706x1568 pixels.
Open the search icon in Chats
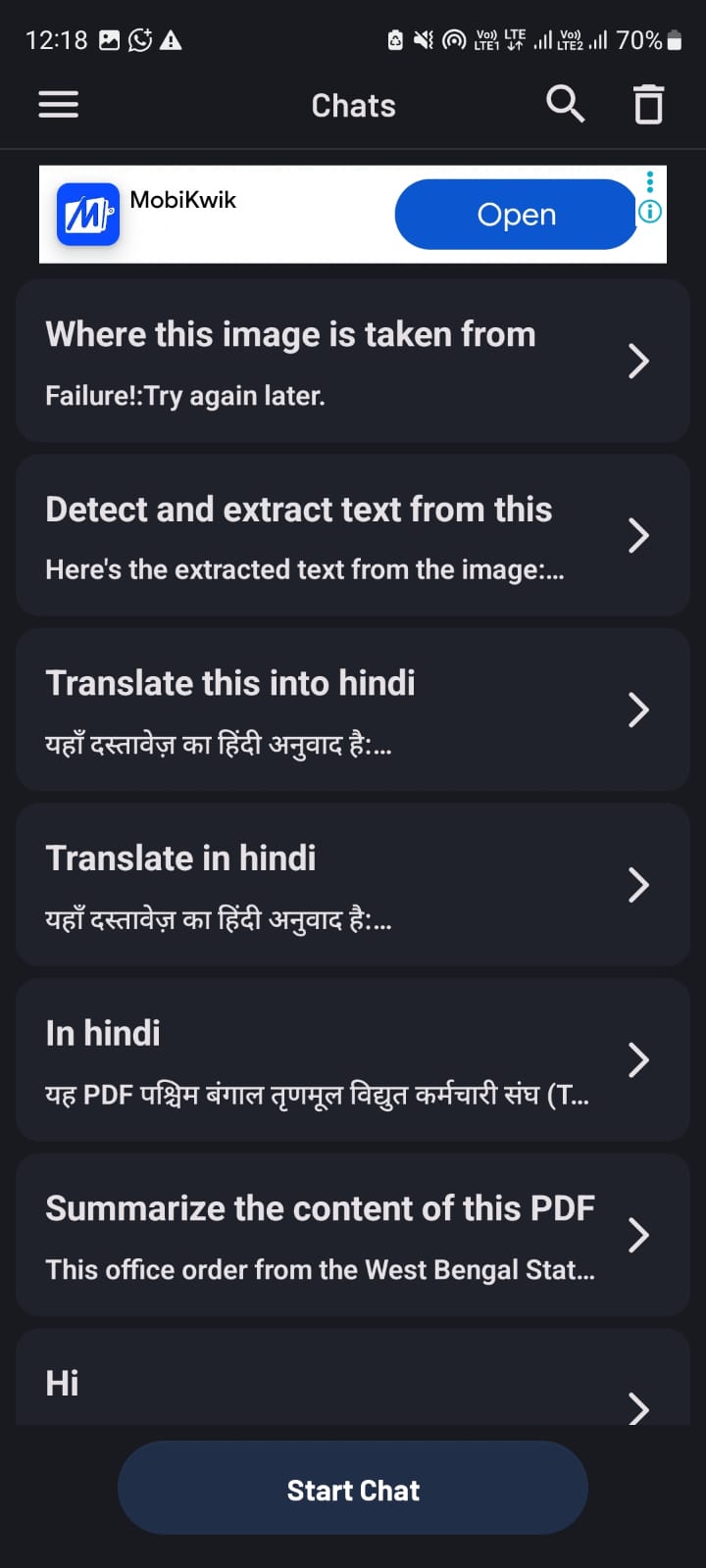click(x=565, y=104)
